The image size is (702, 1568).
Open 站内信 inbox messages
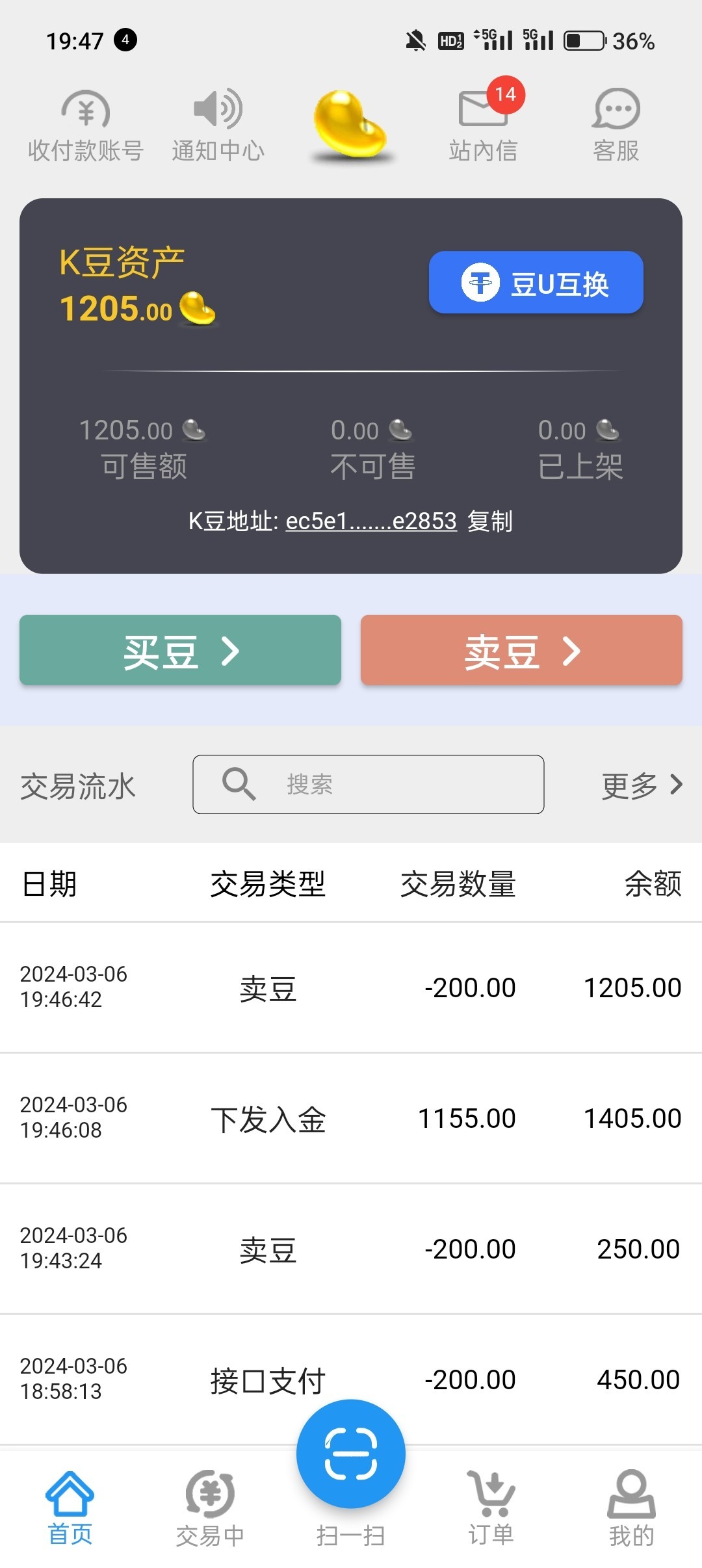click(483, 126)
